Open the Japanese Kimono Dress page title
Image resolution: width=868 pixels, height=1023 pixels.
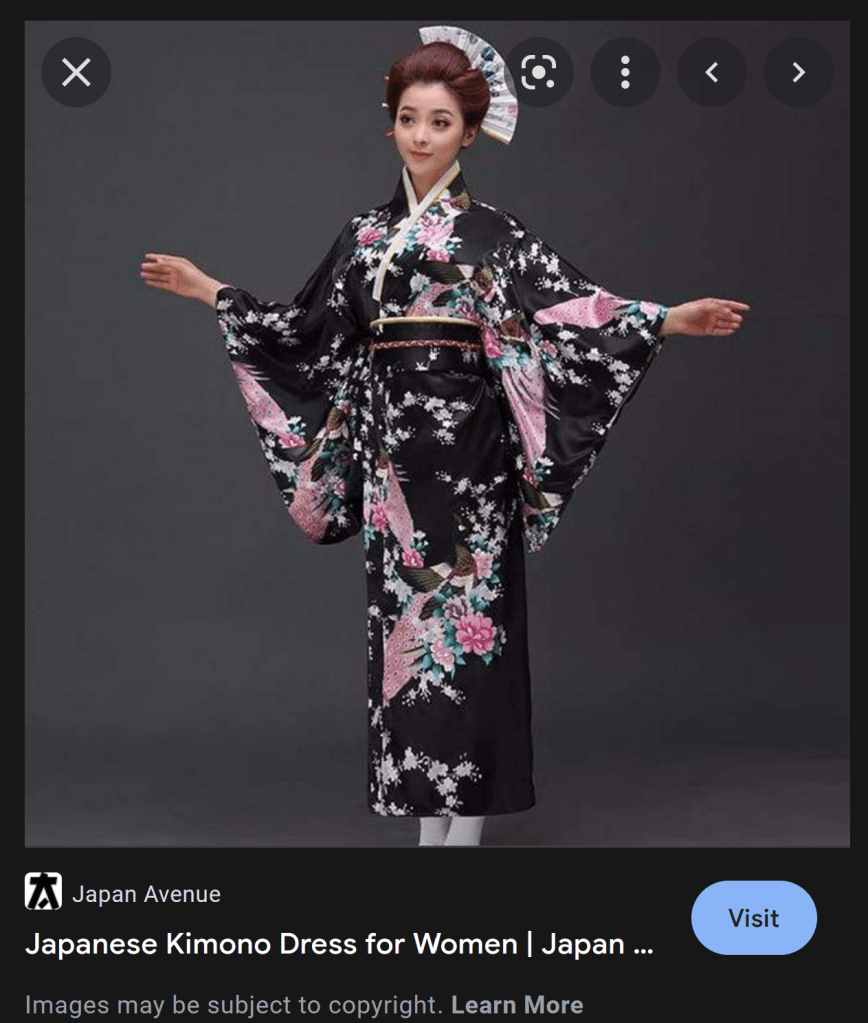pyautogui.click(x=338, y=944)
